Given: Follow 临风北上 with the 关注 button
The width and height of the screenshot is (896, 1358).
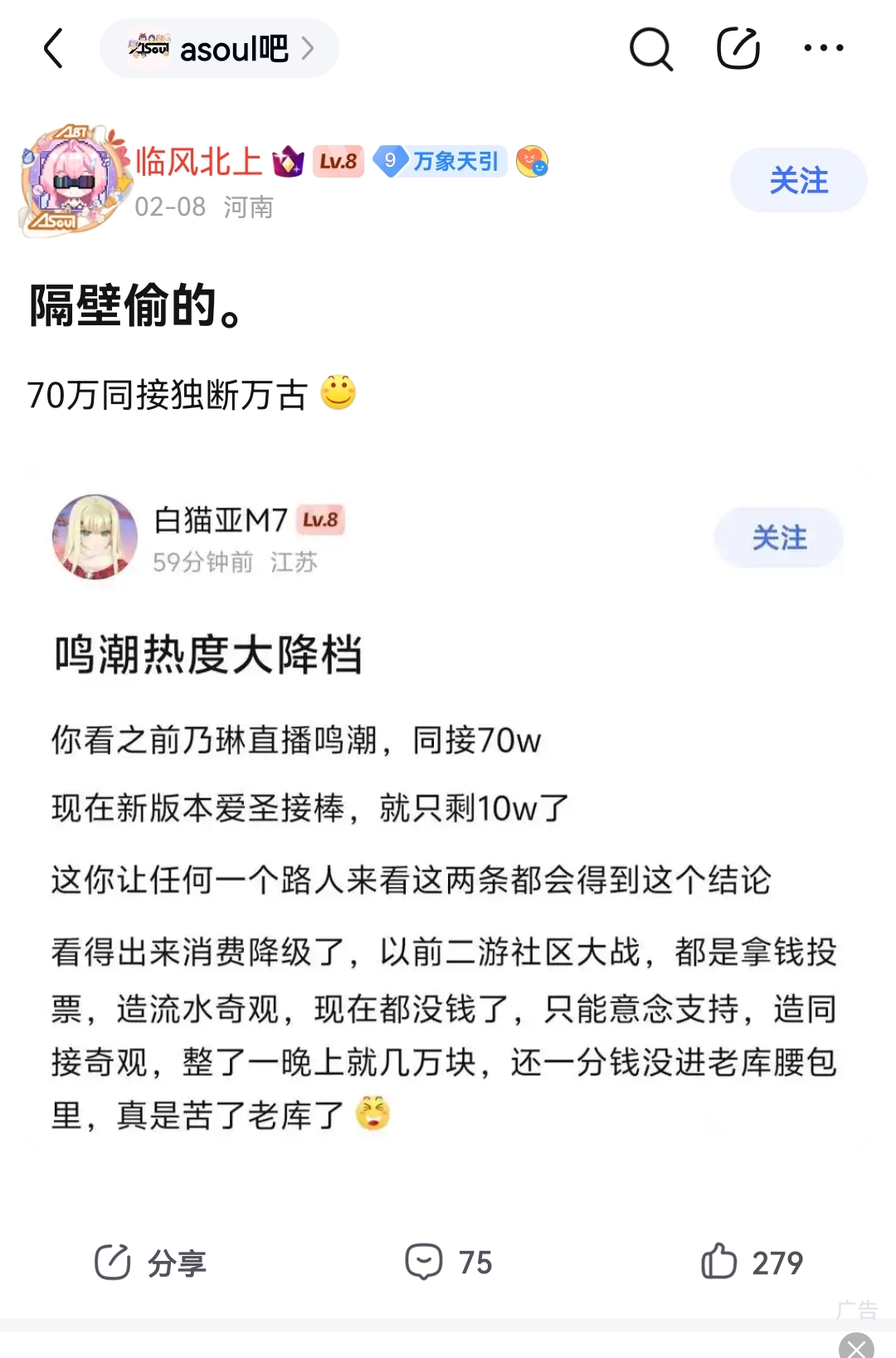Looking at the screenshot, I should [x=798, y=180].
